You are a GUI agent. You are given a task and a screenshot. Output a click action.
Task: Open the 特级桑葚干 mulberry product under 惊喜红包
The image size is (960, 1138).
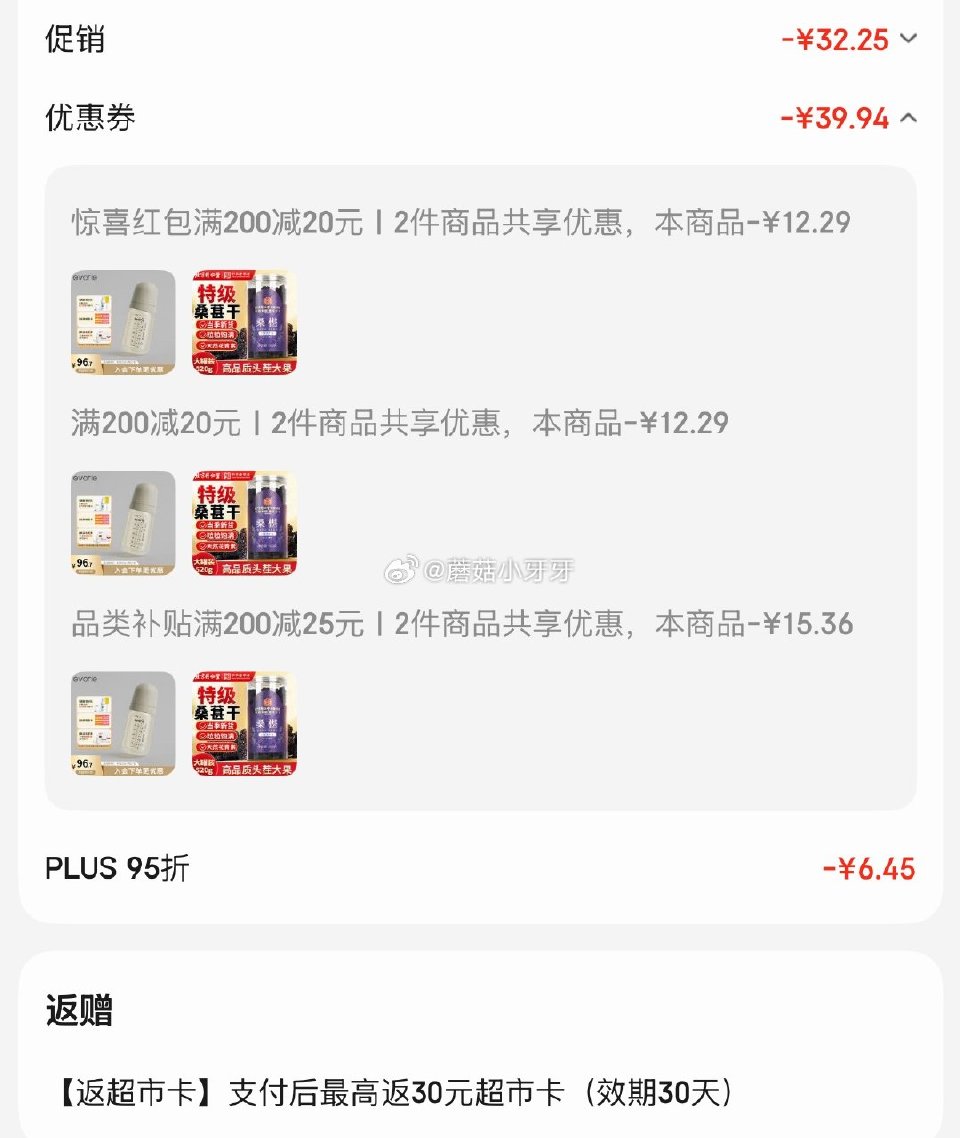click(x=243, y=321)
